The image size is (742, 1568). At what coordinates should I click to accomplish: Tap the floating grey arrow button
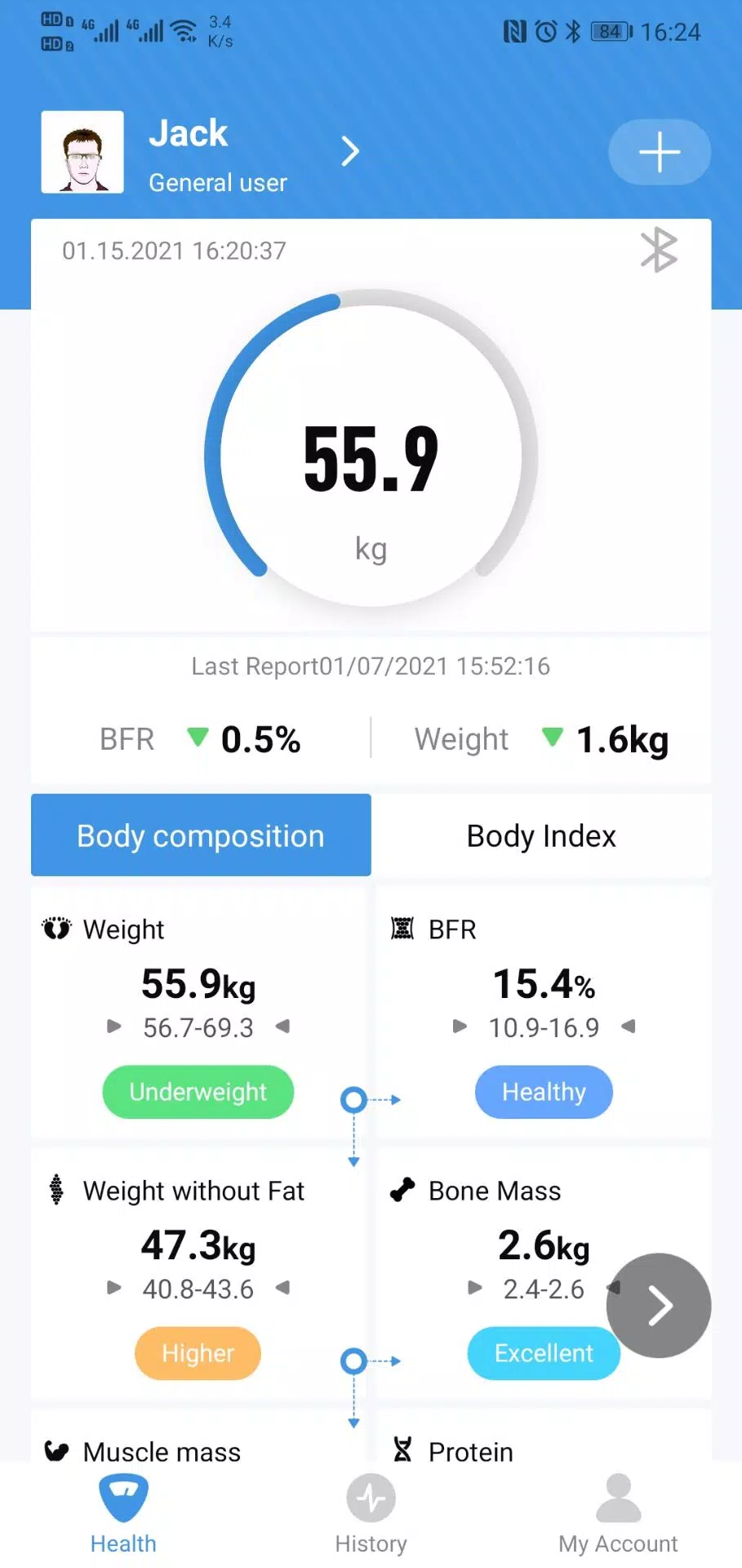(x=658, y=1305)
